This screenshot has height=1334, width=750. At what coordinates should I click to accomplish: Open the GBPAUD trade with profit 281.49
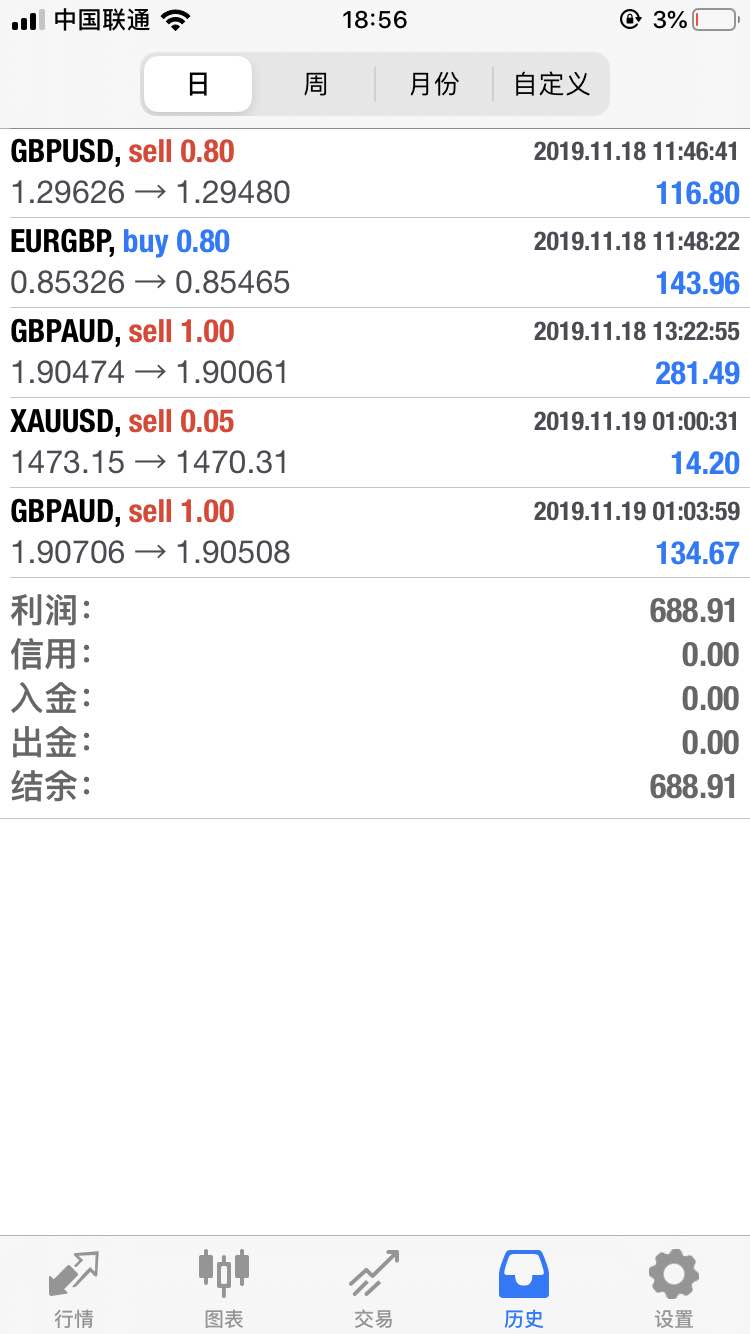375,352
